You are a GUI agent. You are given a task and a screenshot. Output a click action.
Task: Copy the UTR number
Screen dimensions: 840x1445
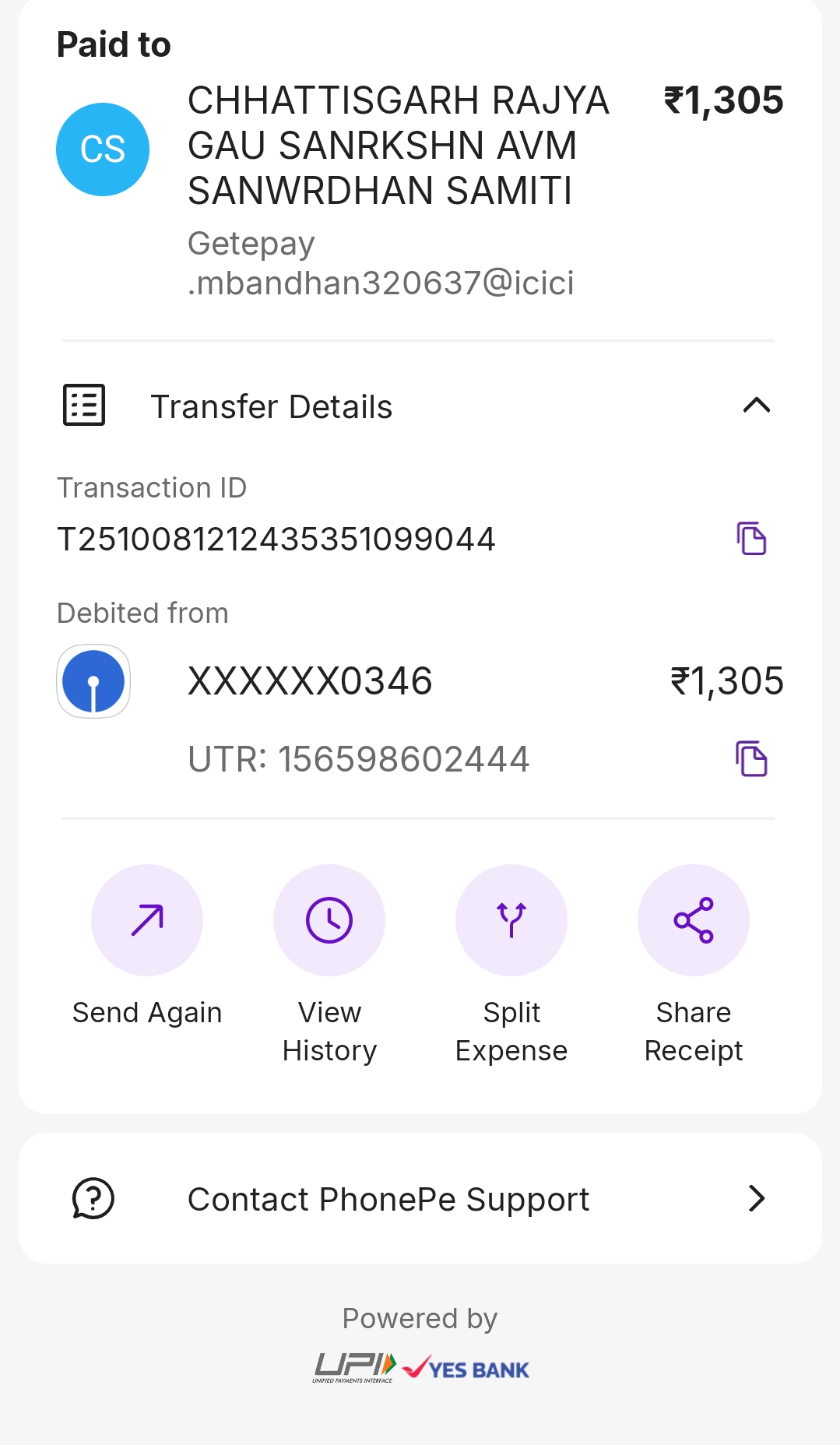751,759
